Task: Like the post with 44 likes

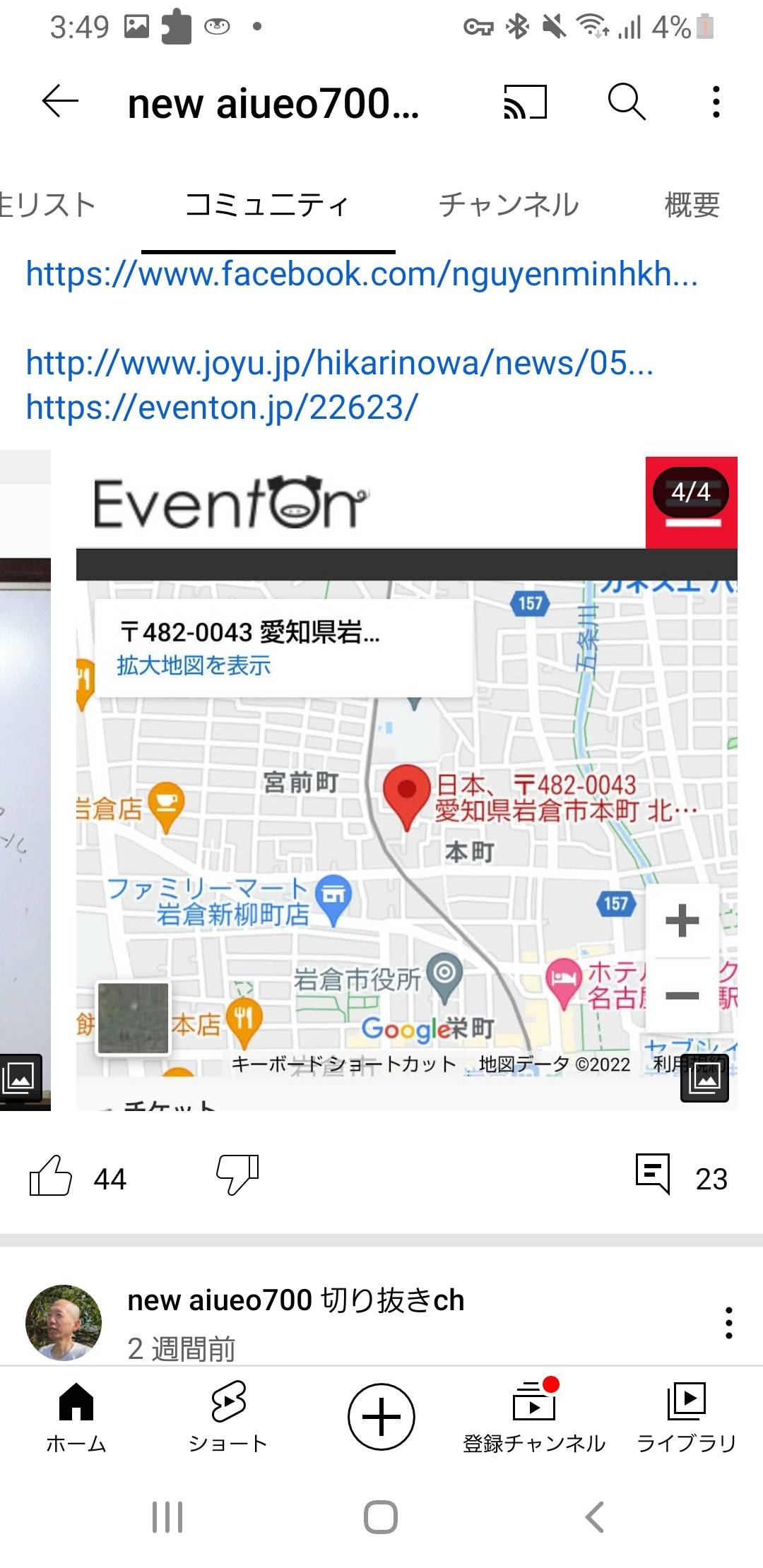Action: [x=51, y=1176]
